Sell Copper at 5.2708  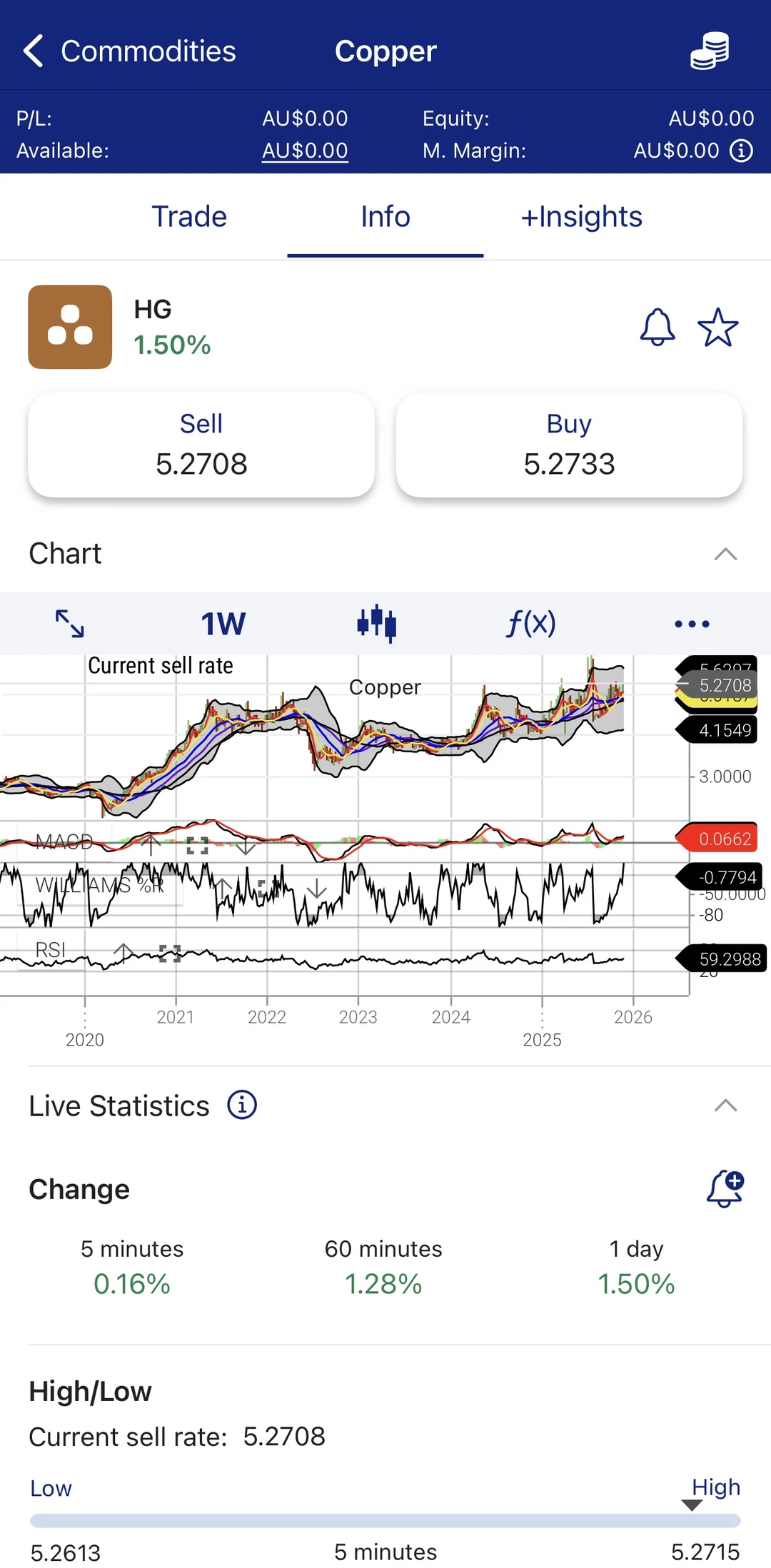pos(201,445)
